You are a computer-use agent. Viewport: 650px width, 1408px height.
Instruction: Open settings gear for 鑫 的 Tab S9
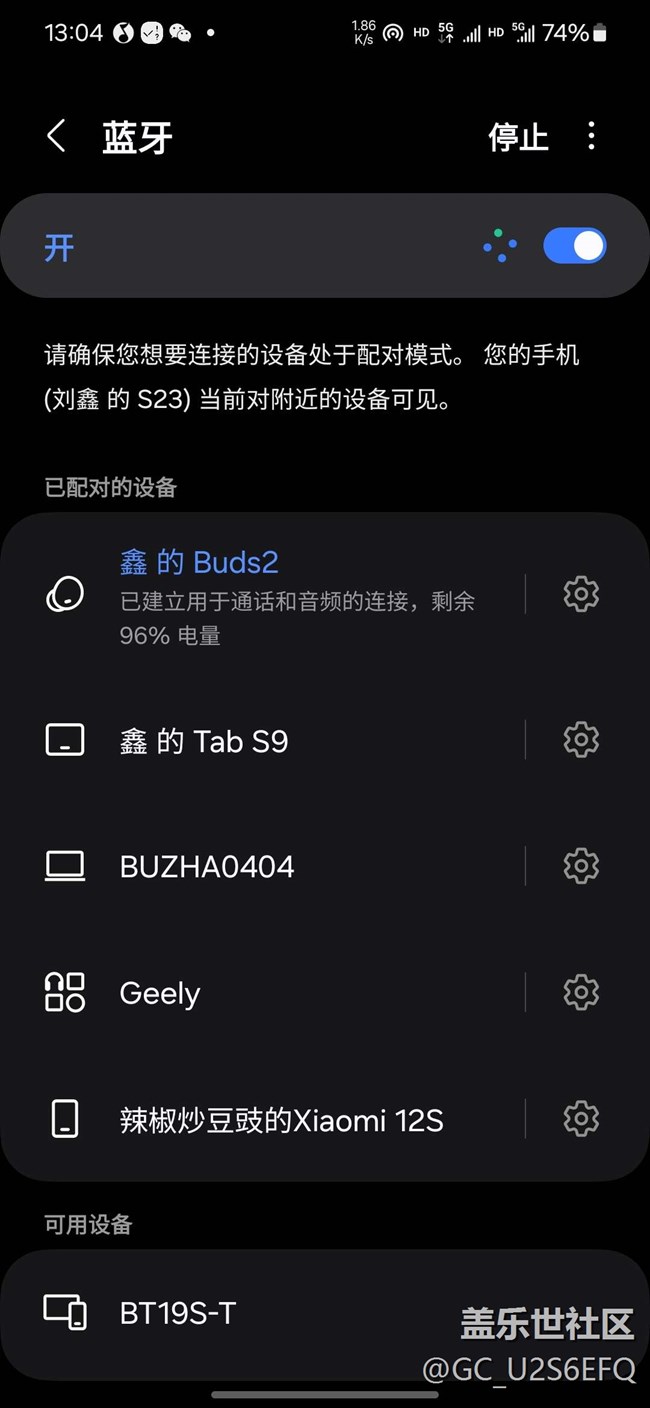(581, 740)
